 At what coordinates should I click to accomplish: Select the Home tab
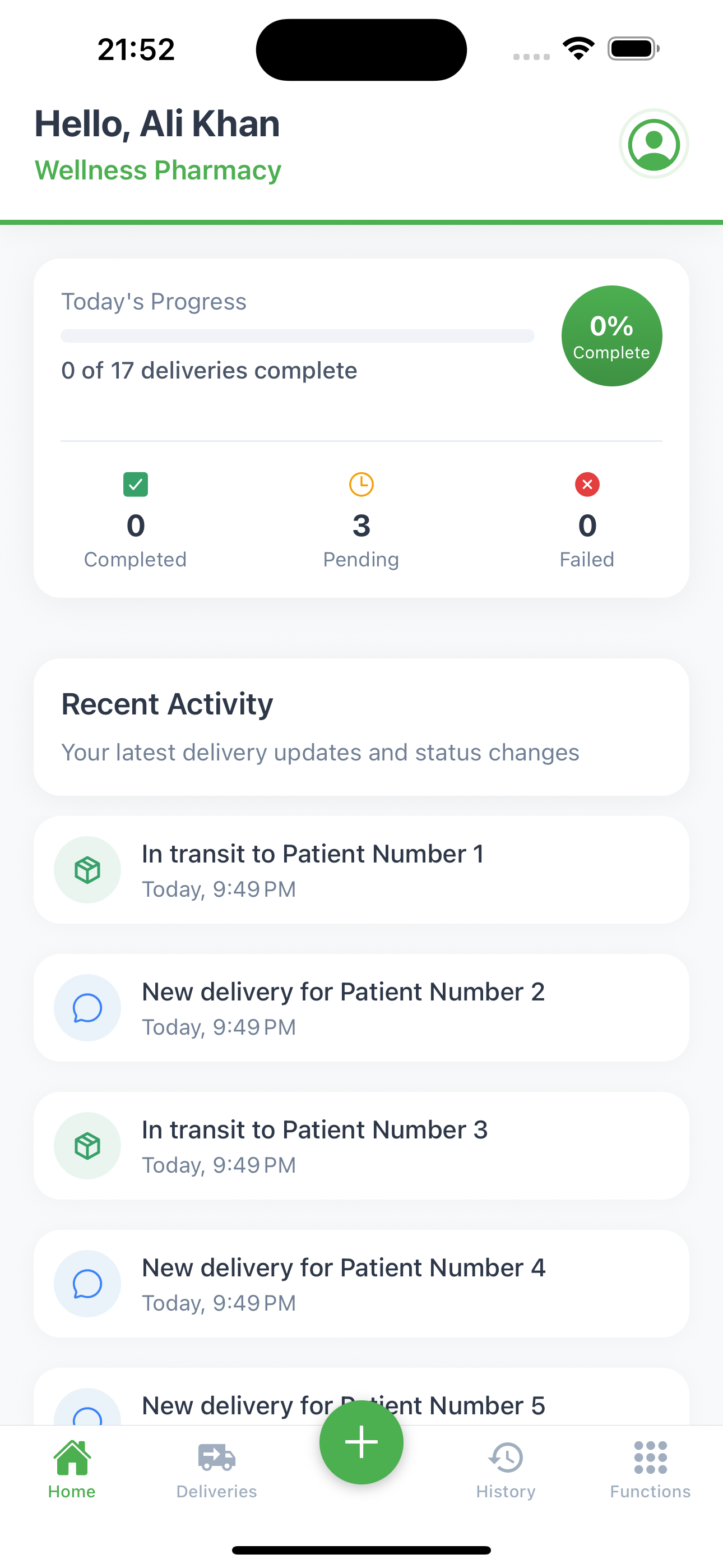point(72,1469)
